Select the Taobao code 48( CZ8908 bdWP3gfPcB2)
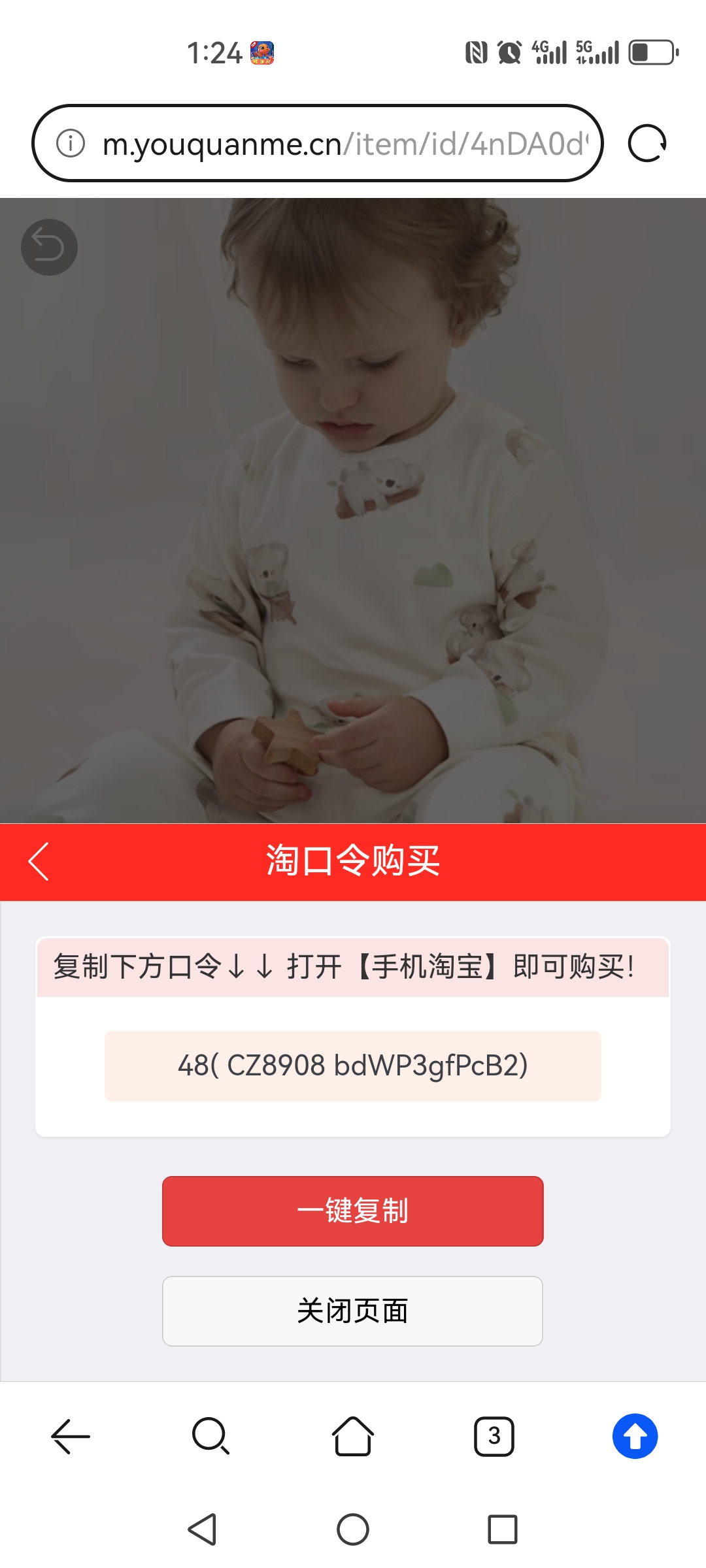Image resolution: width=706 pixels, height=1568 pixels. point(352,1066)
